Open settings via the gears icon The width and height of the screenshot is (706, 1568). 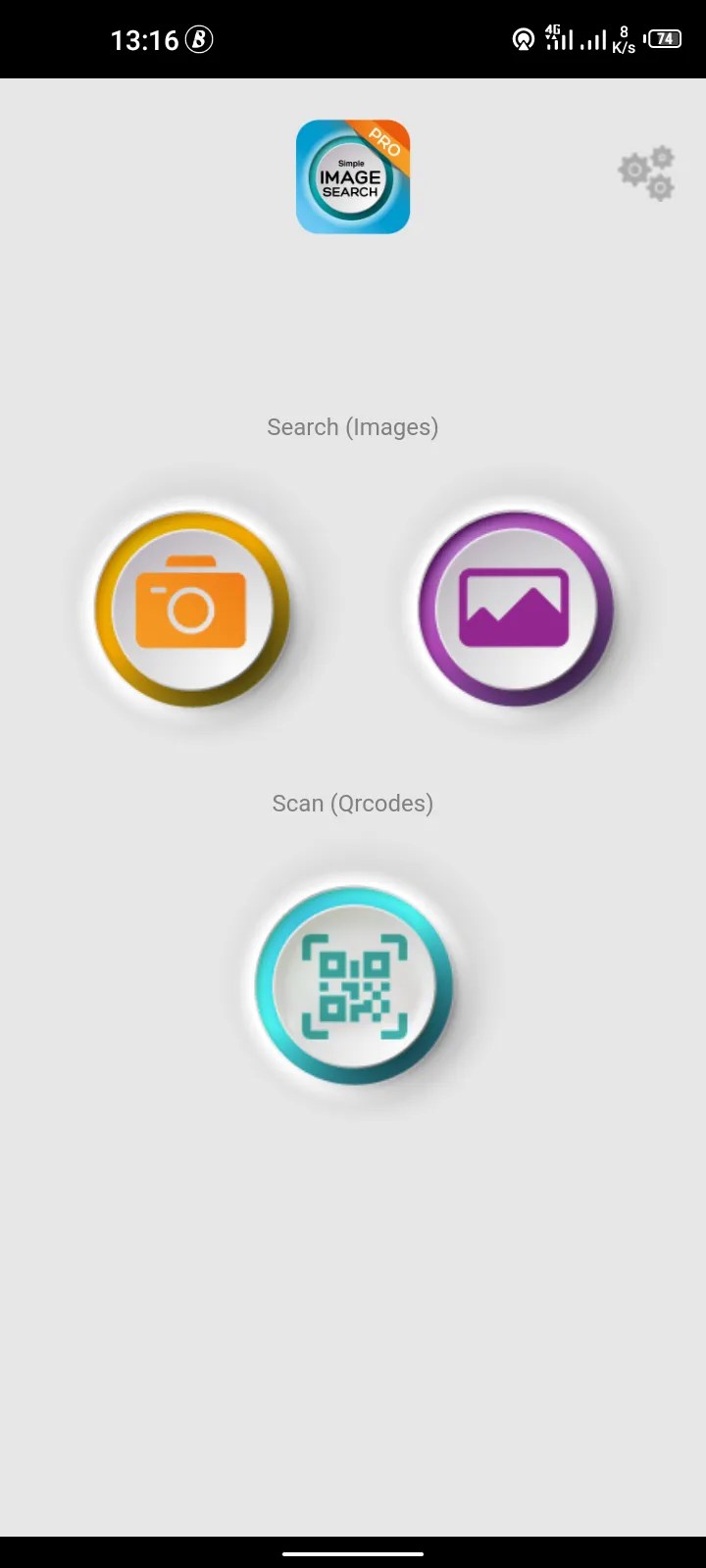pyautogui.click(x=646, y=174)
